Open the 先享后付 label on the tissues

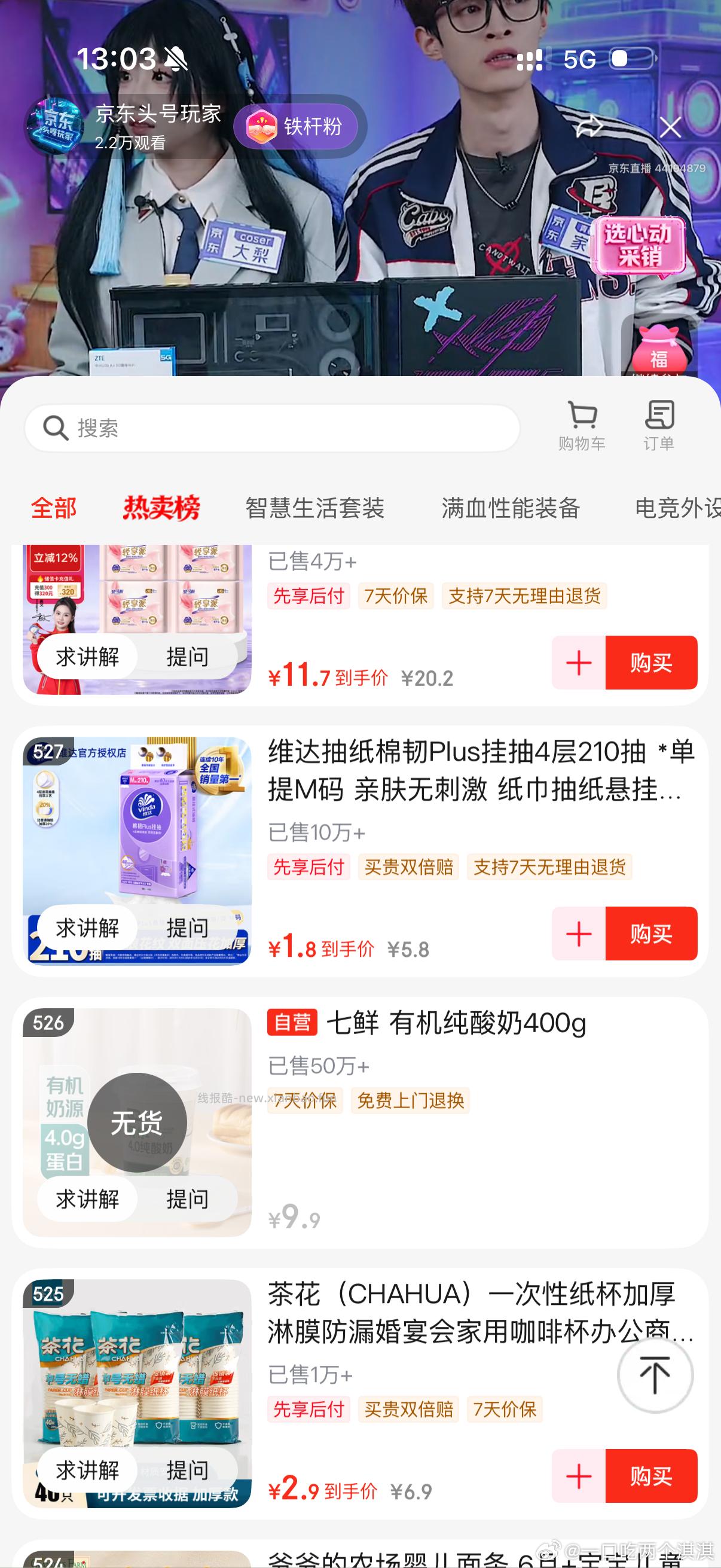click(x=309, y=867)
